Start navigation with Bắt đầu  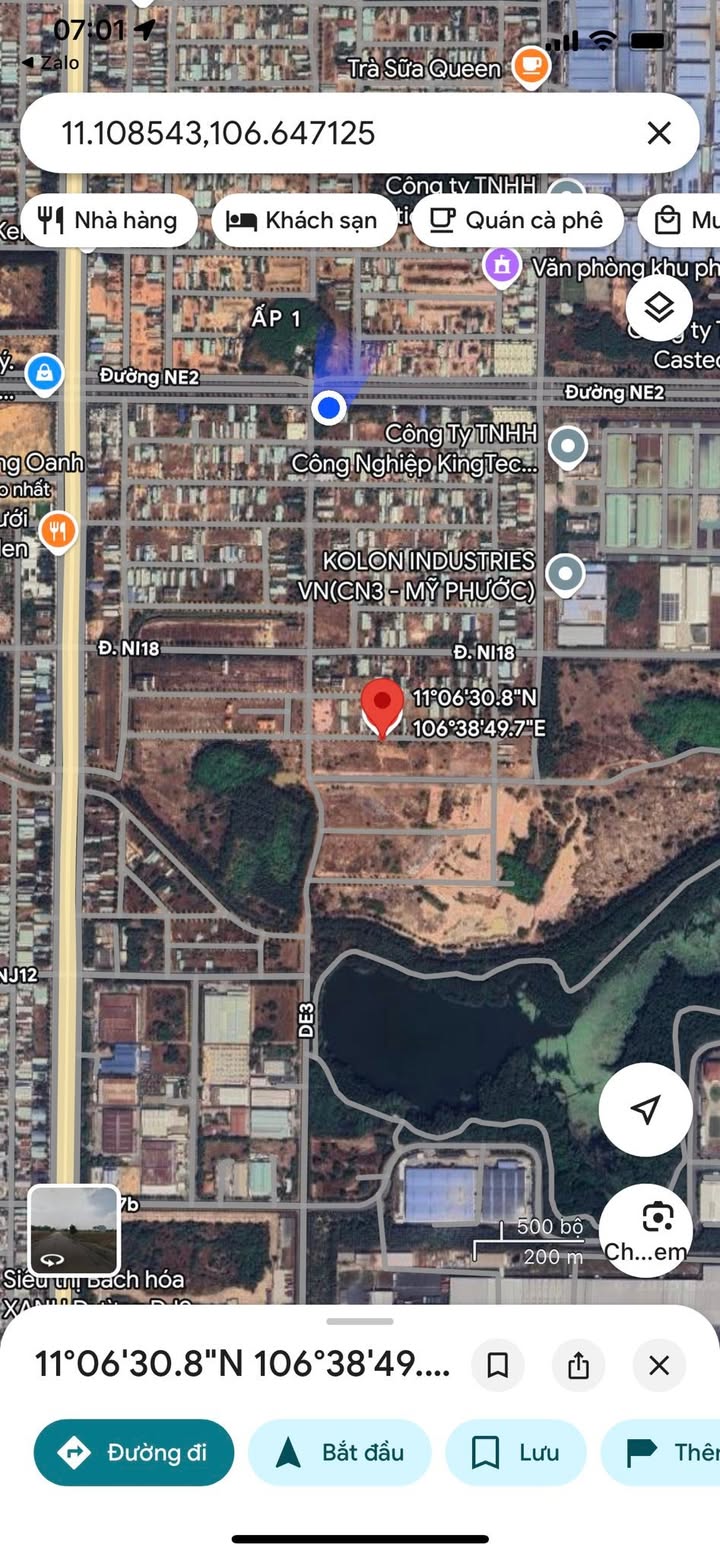[x=339, y=1452]
